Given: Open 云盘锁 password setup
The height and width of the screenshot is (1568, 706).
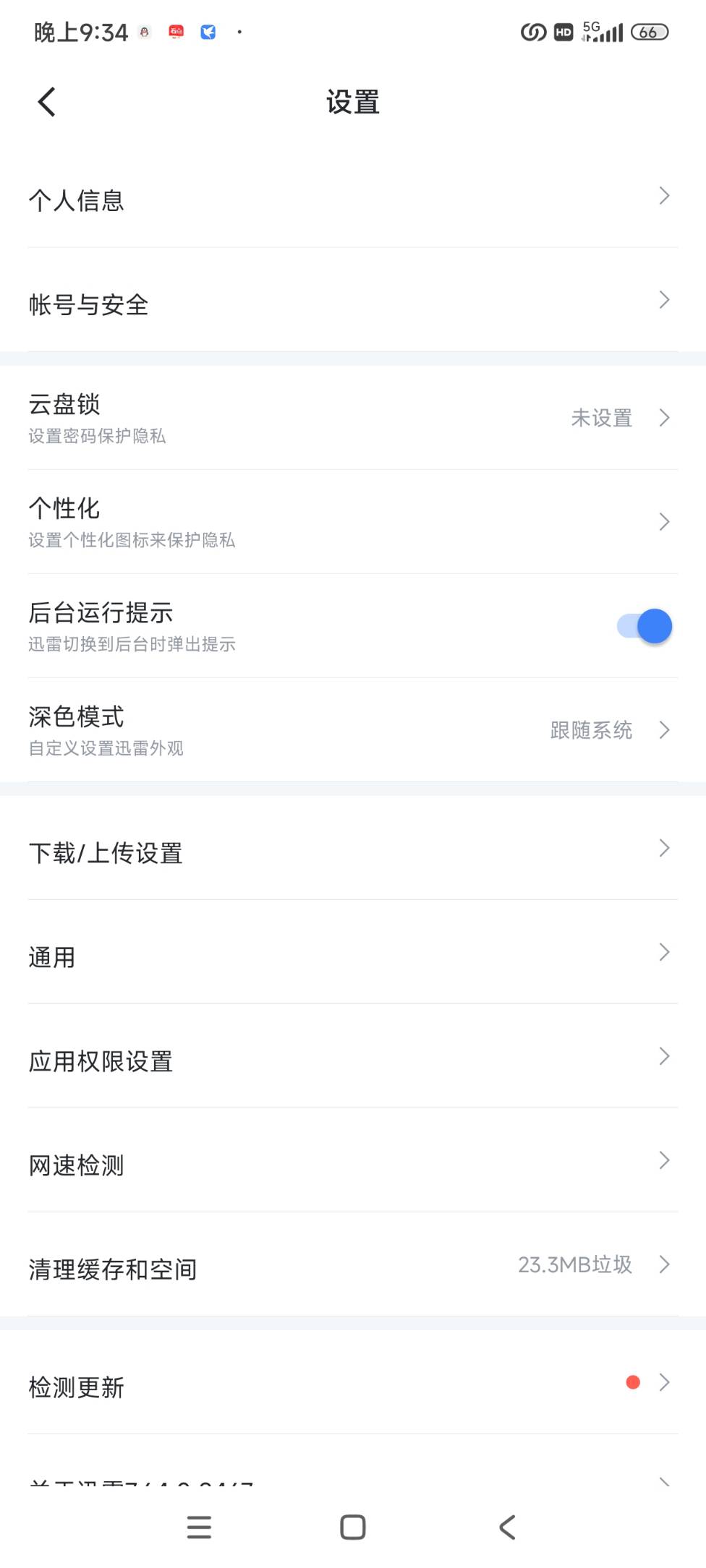Looking at the screenshot, I should click(353, 418).
